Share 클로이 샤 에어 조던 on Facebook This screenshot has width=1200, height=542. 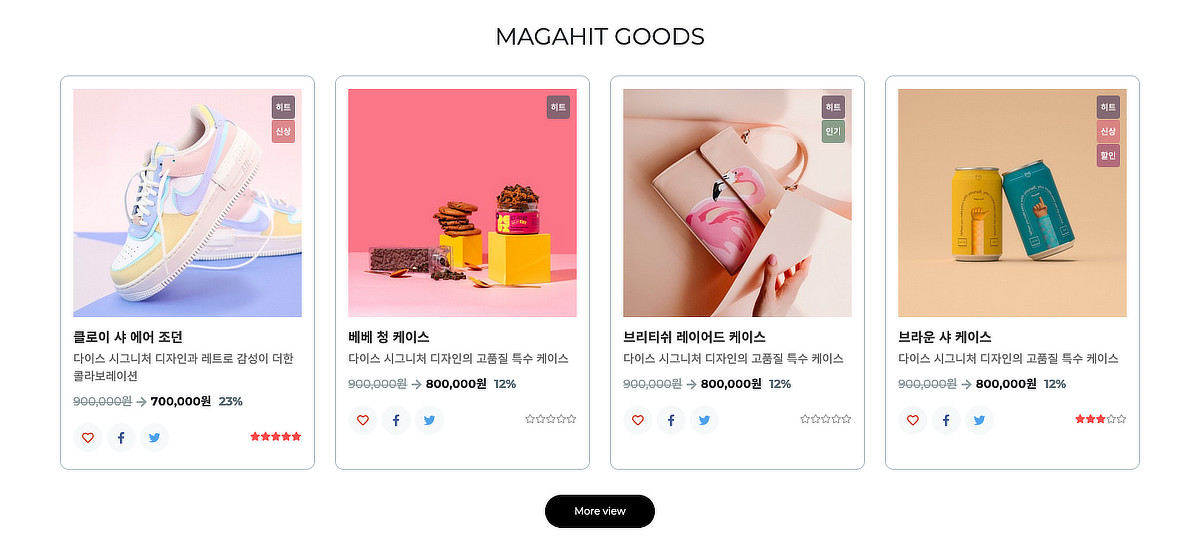tap(121, 437)
